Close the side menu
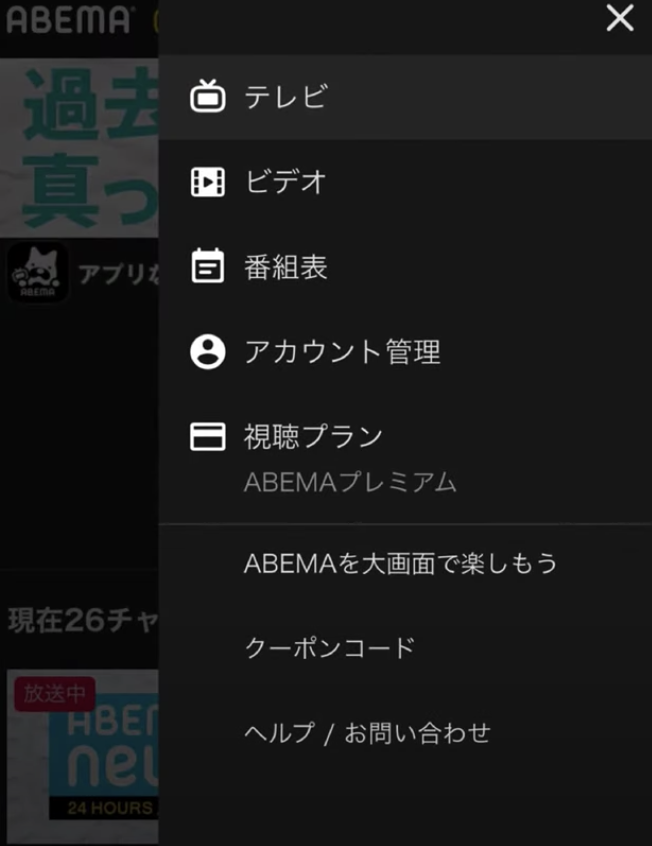Image resolution: width=652 pixels, height=846 pixels. click(x=620, y=18)
